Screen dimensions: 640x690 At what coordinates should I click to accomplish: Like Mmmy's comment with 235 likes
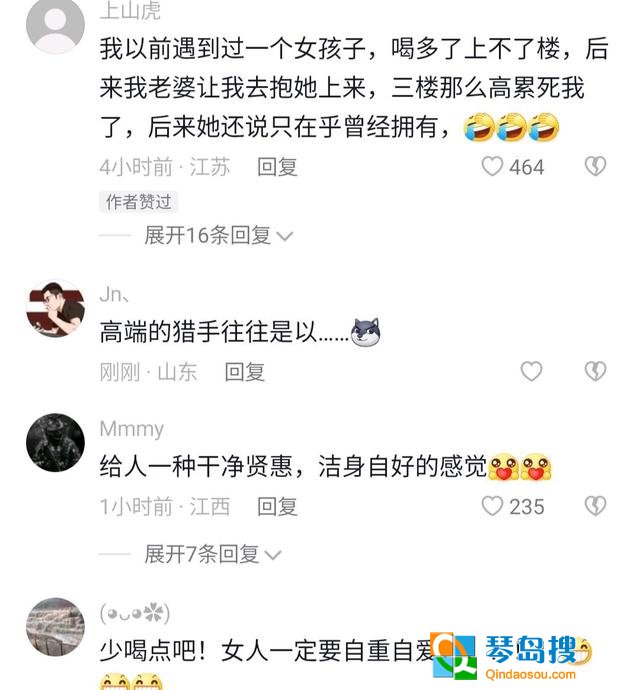493,506
